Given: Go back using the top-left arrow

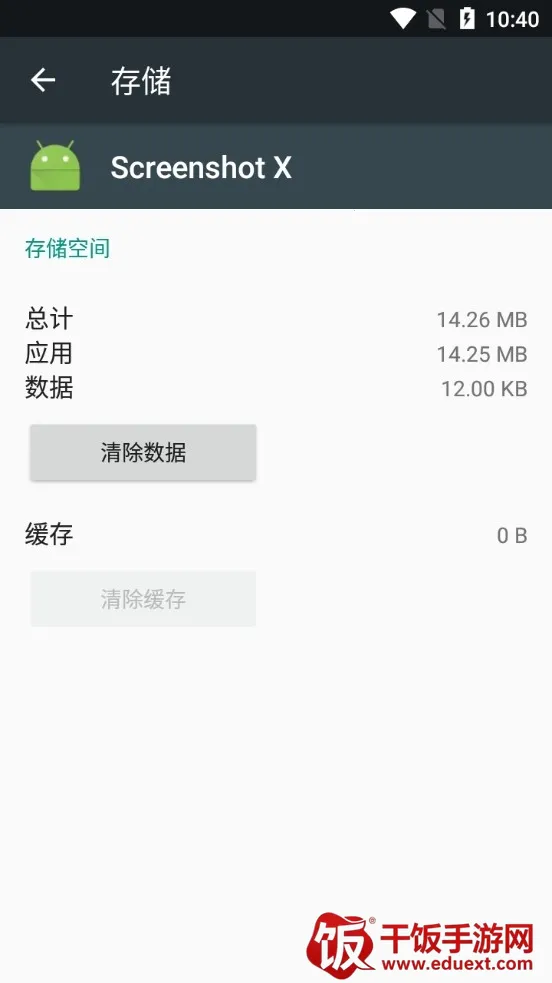Looking at the screenshot, I should (43, 80).
